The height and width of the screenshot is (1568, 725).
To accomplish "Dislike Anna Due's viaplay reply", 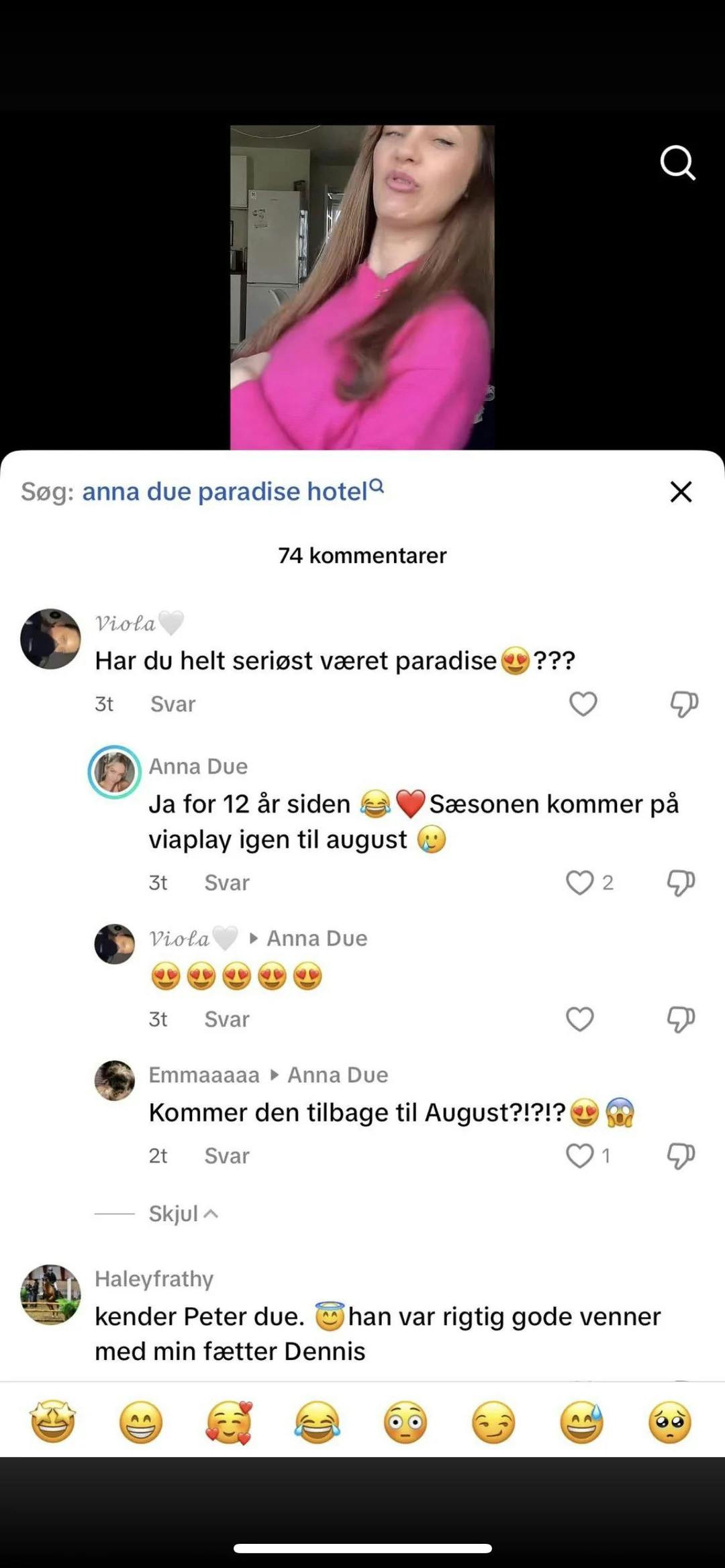I will pyautogui.click(x=681, y=883).
